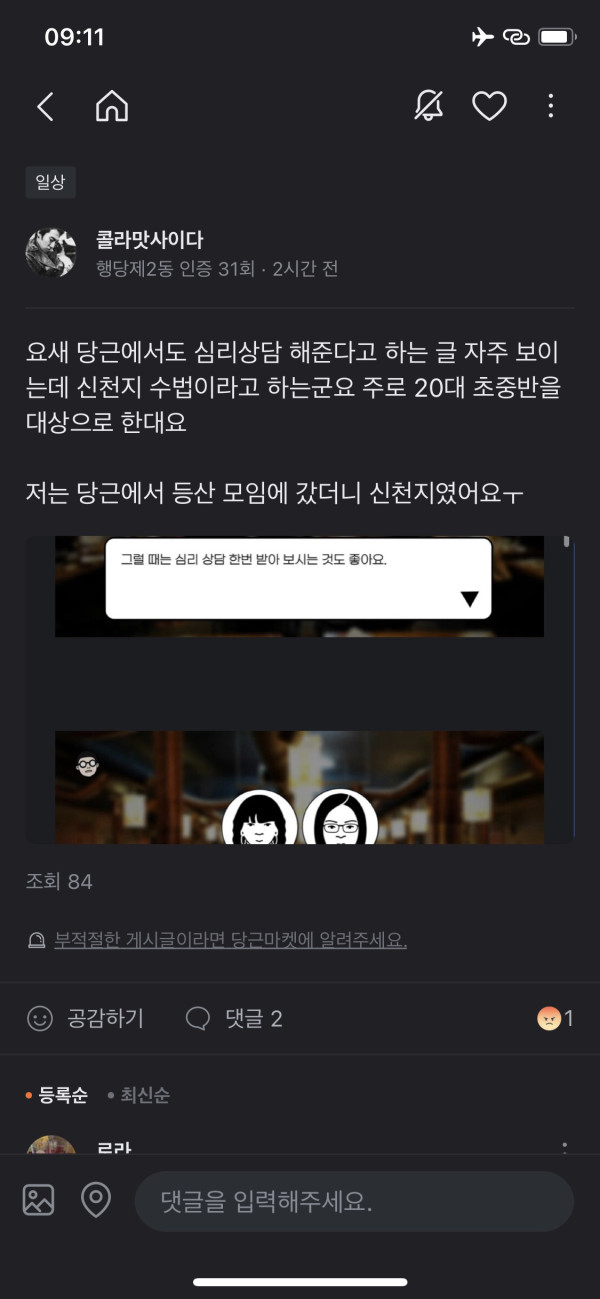Add a location pin to comment
This screenshot has width=600, height=1299.
click(x=96, y=1200)
